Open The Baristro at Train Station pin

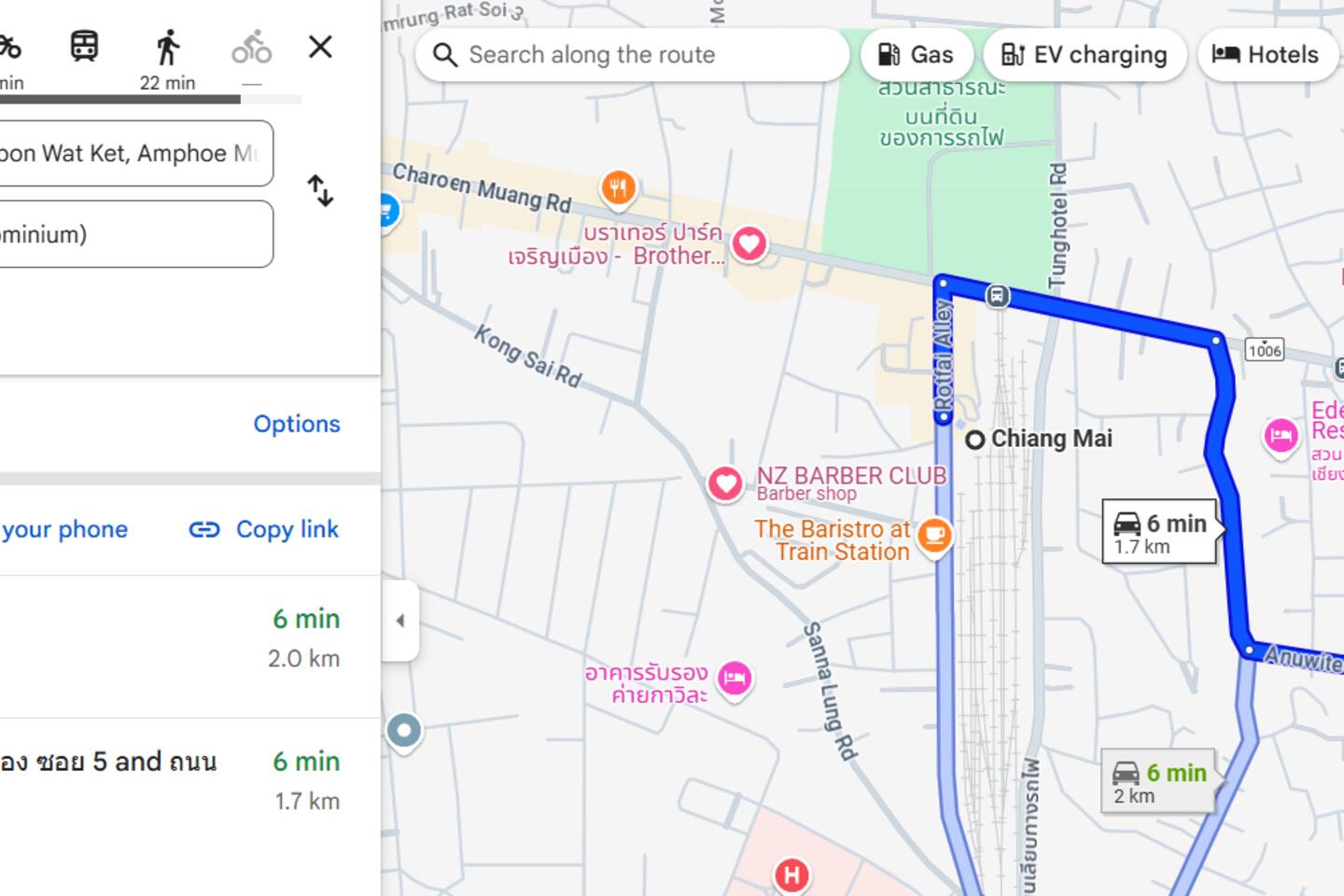tap(934, 536)
